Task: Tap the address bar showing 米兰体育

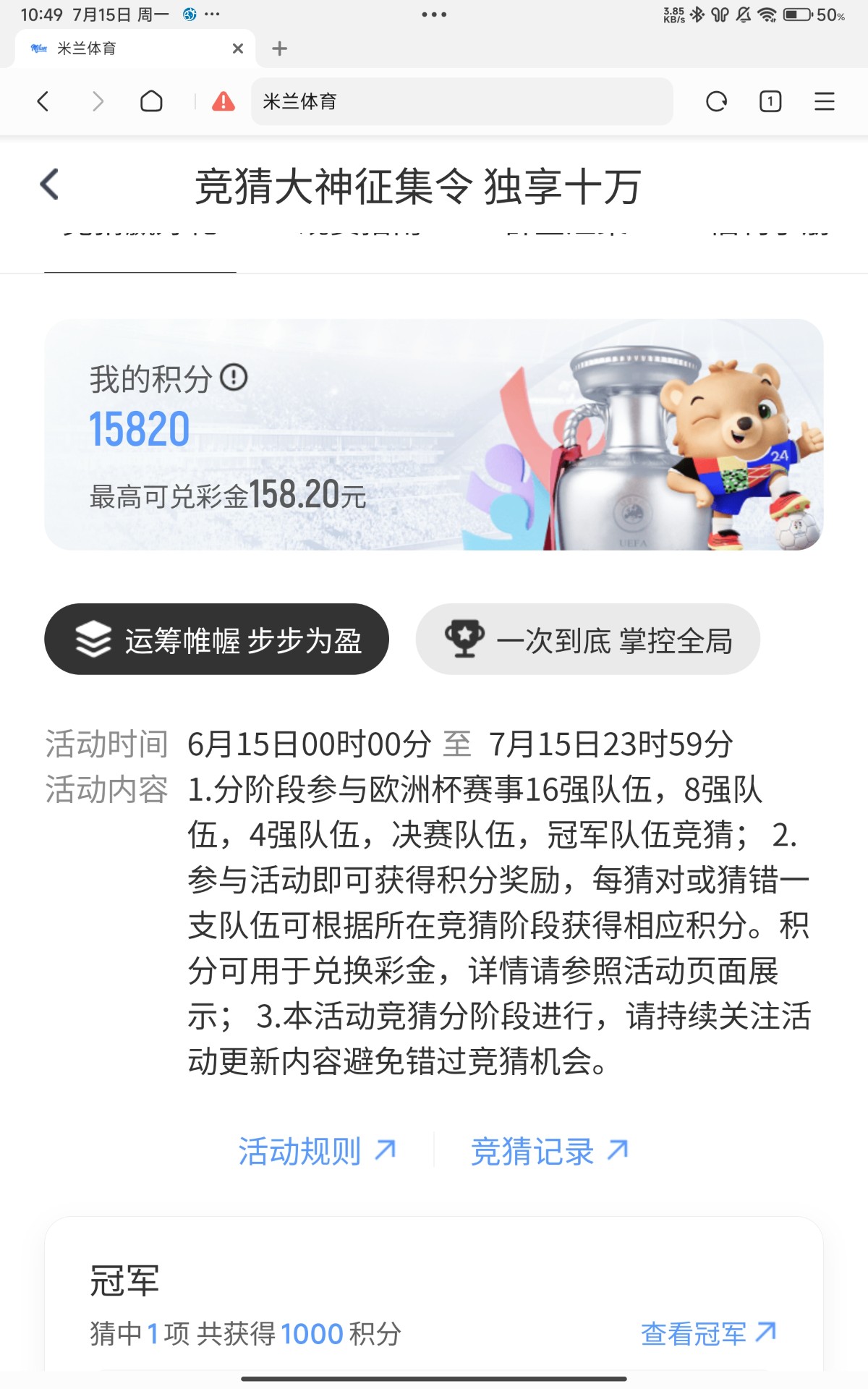Action: [463, 101]
